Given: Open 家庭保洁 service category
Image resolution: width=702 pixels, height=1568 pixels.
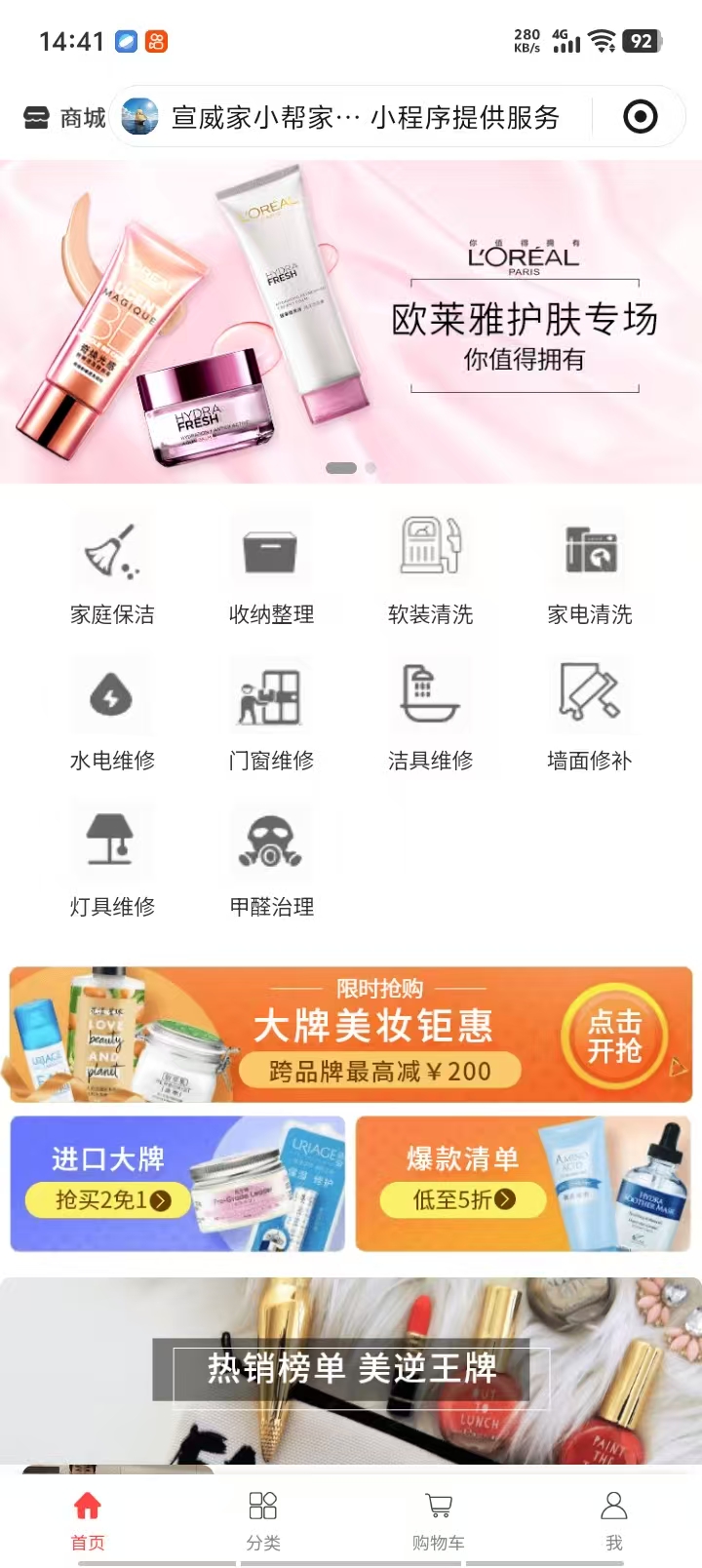Looking at the screenshot, I should (x=112, y=570).
